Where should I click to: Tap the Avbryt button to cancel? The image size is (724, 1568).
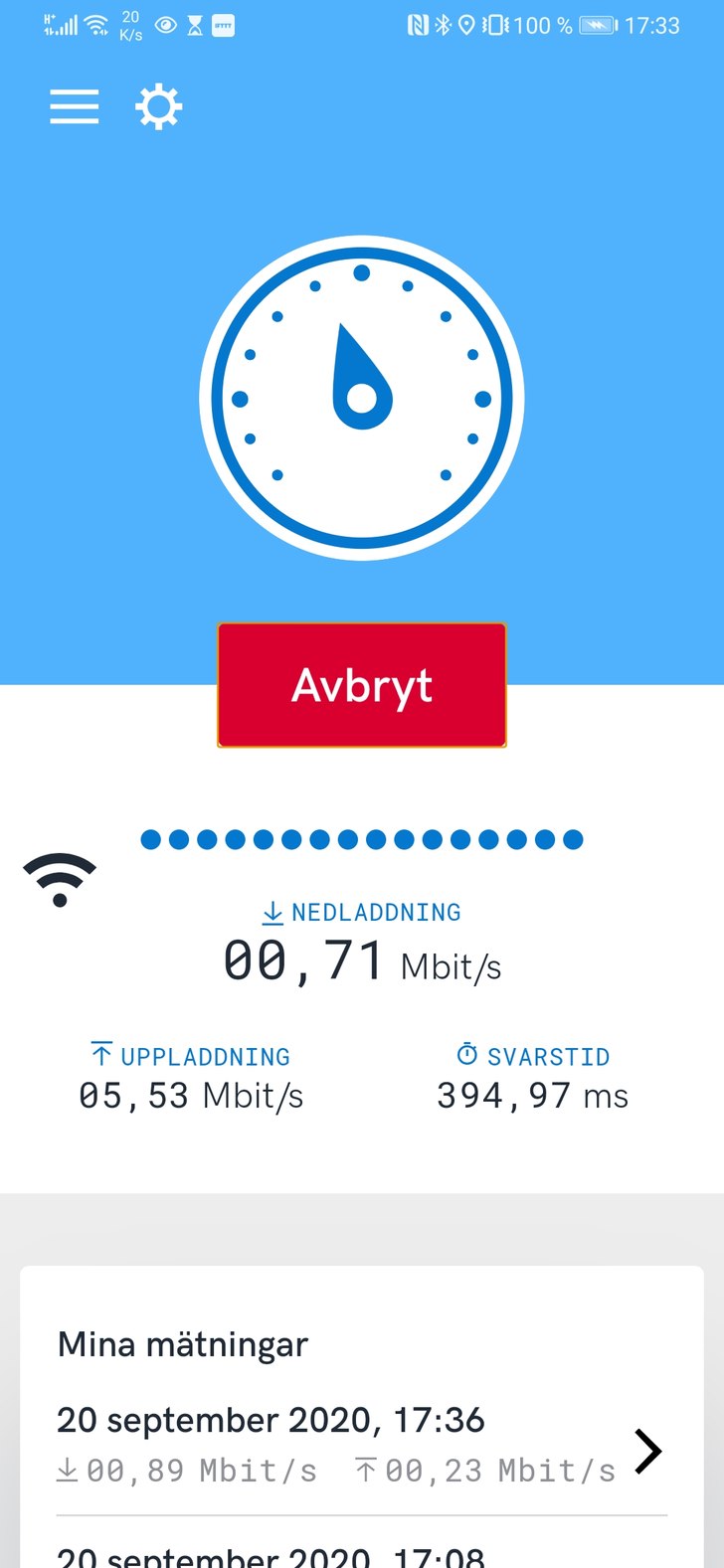click(362, 685)
